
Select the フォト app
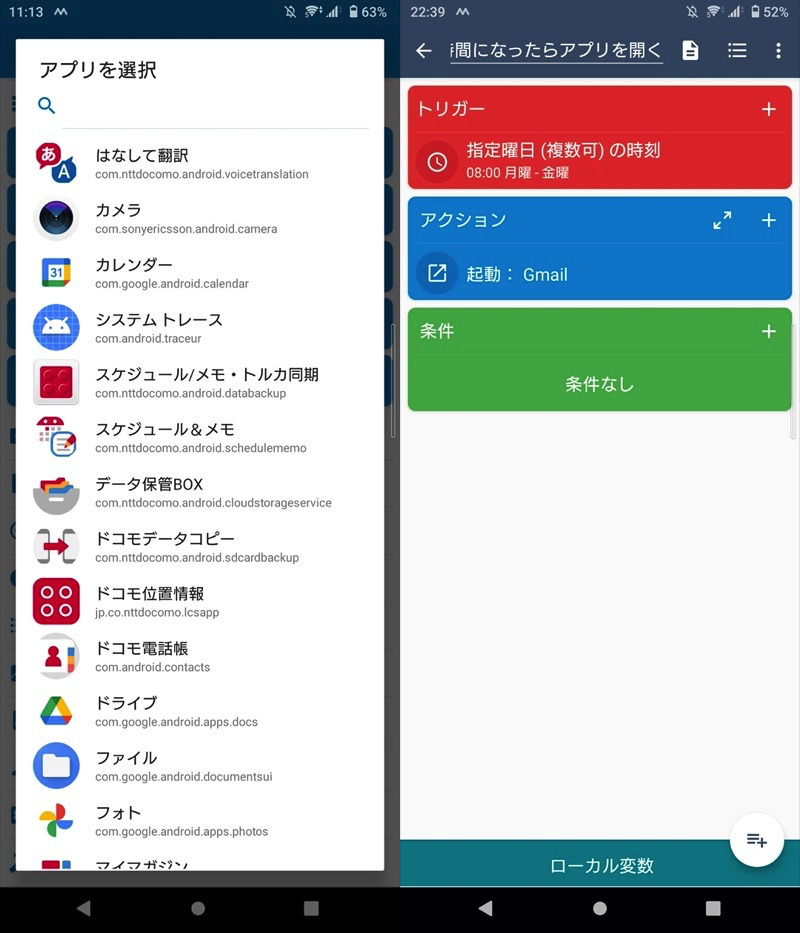click(200, 820)
